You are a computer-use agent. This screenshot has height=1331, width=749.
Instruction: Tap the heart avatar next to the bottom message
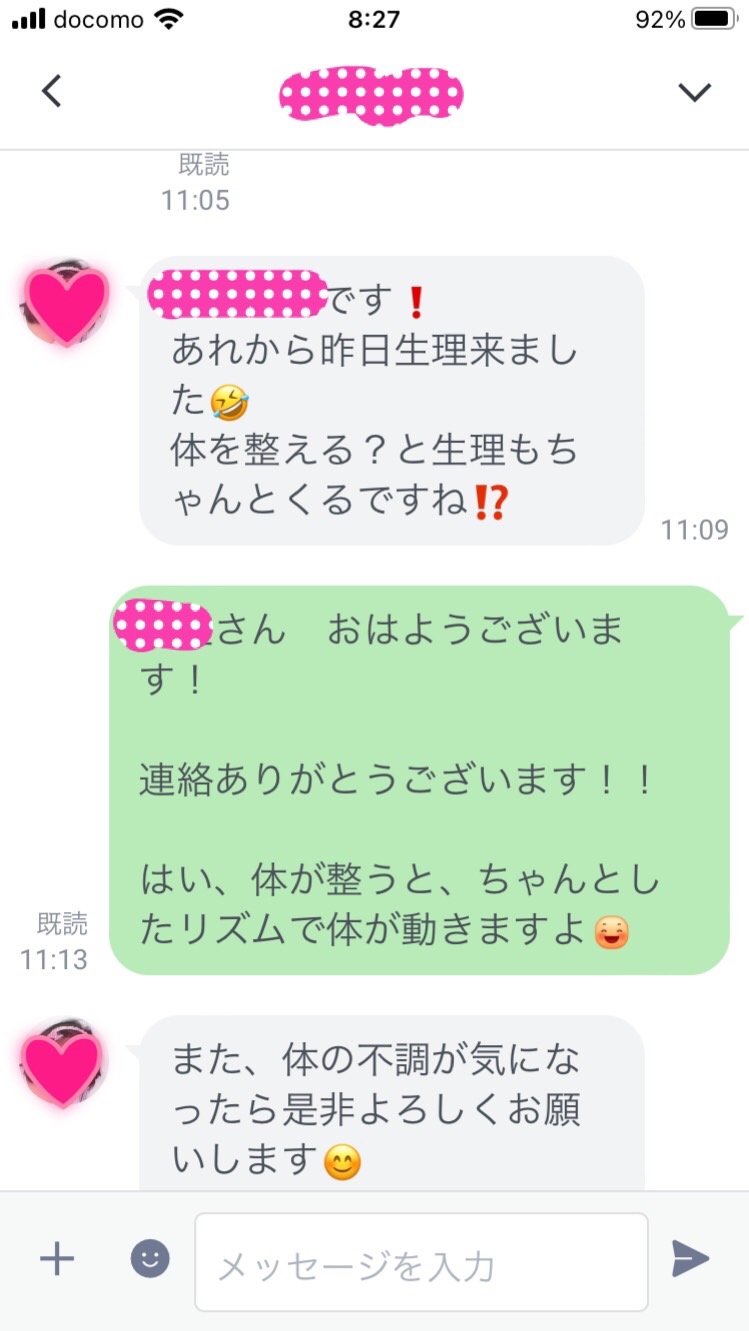[65, 1063]
